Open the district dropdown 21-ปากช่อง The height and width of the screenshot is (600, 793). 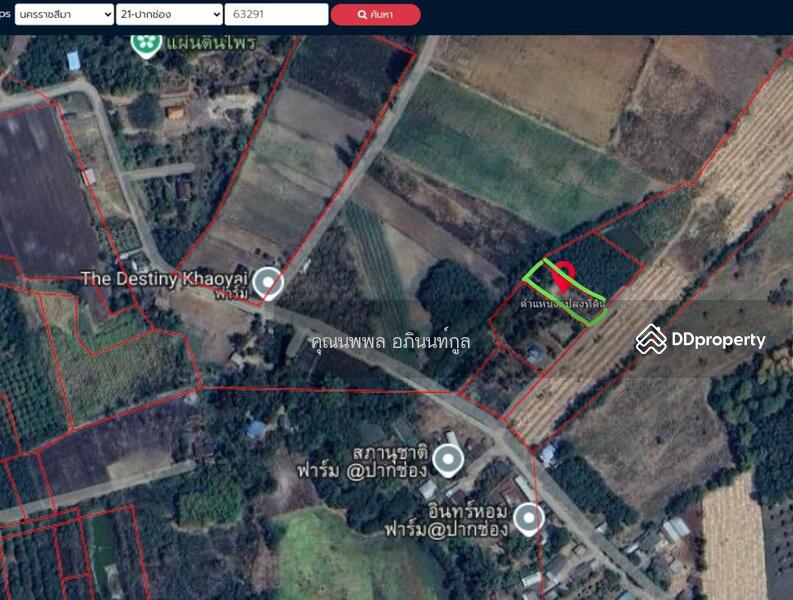(169, 14)
